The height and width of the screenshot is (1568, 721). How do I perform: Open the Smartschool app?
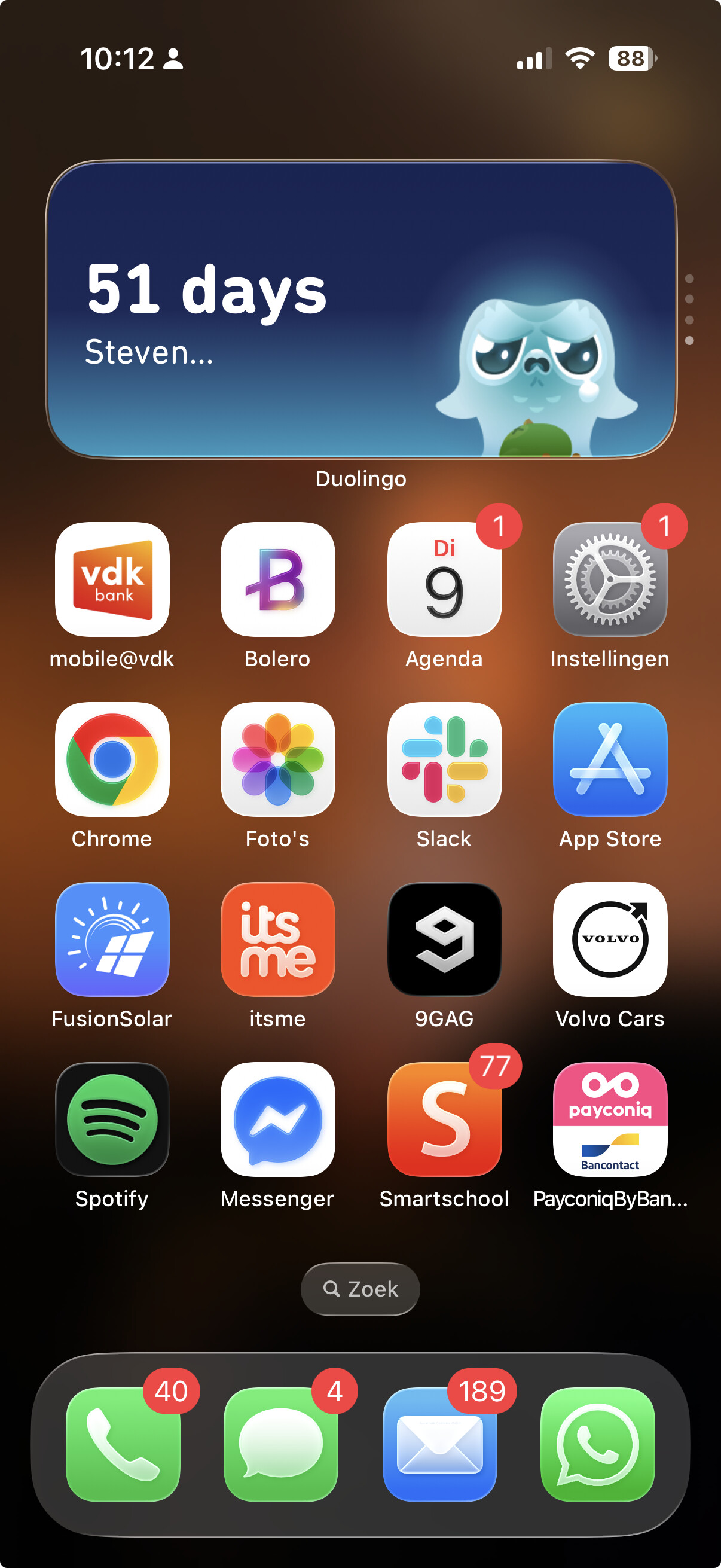click(x=444, y=1119)
